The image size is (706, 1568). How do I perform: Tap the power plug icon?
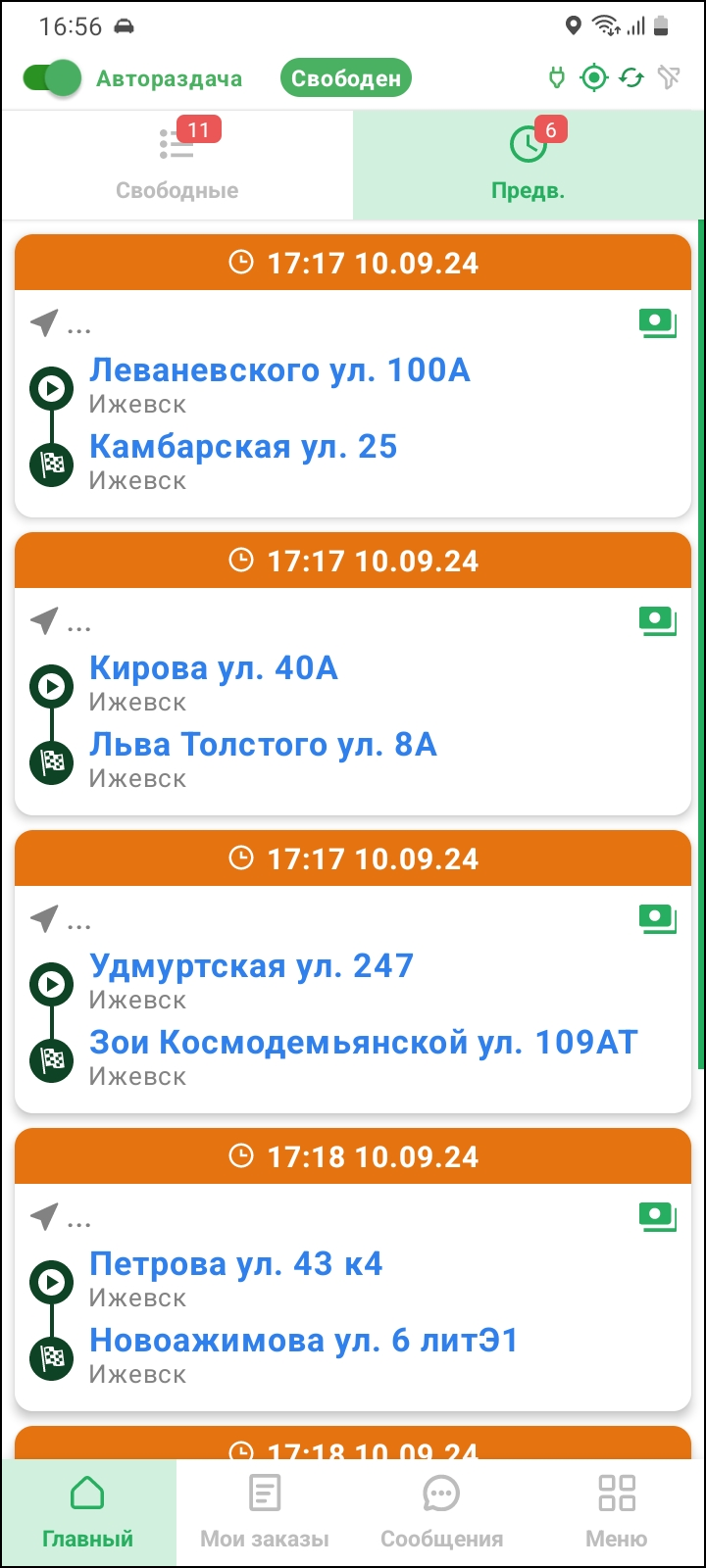(557, 78)
